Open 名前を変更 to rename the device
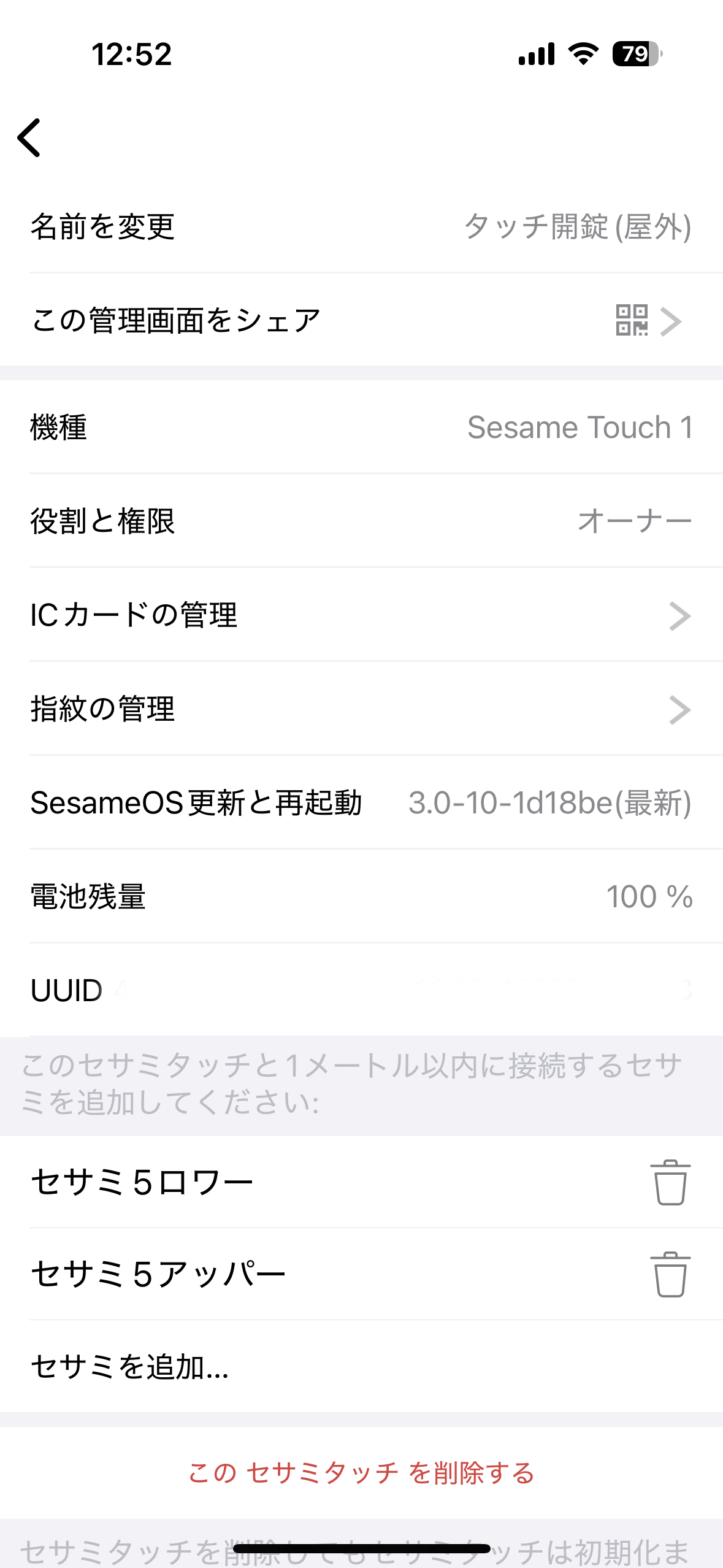Image resolution: width=723 pixels, height=1568 pixels. [x=362, y=227]
